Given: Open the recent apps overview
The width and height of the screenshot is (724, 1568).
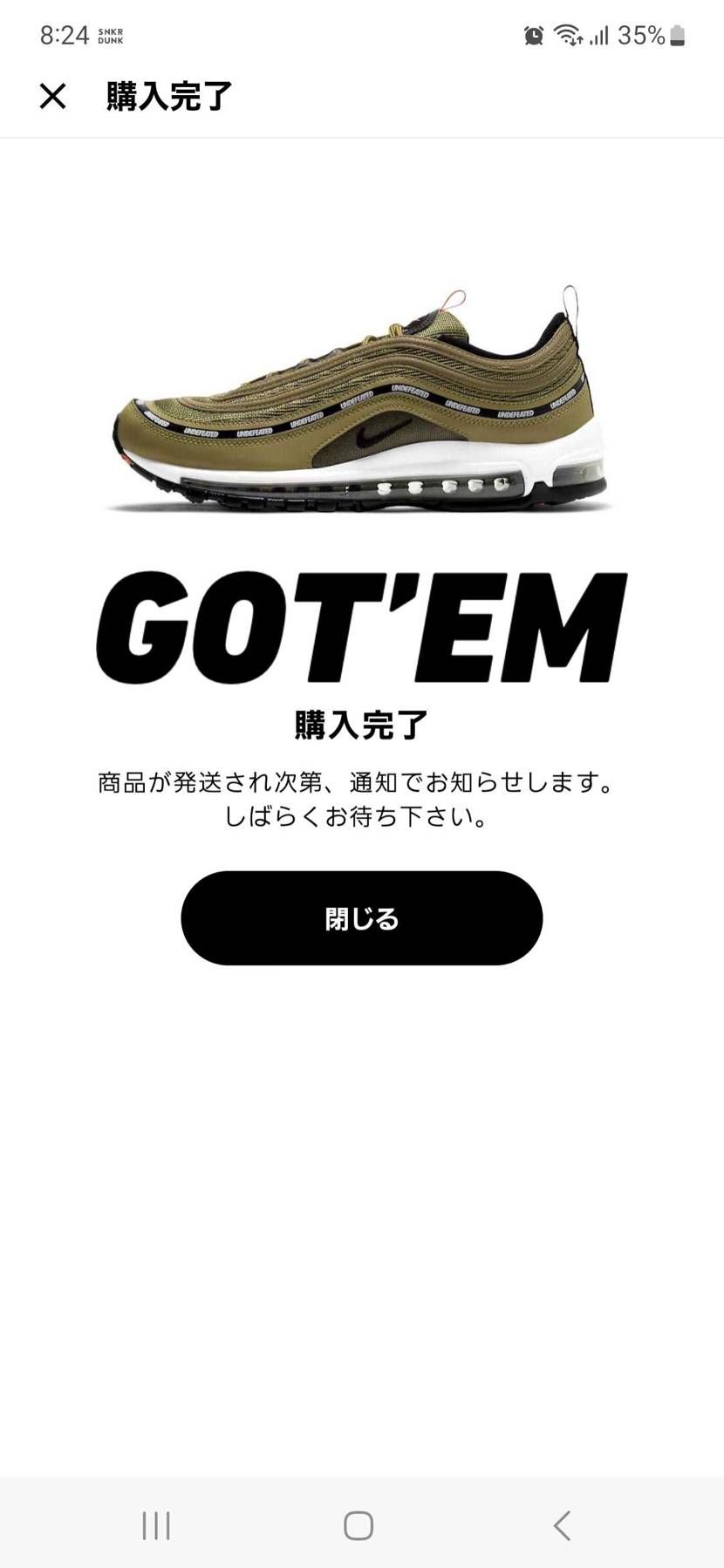Looking at the screenshot, I should [x=156, y=1525].
